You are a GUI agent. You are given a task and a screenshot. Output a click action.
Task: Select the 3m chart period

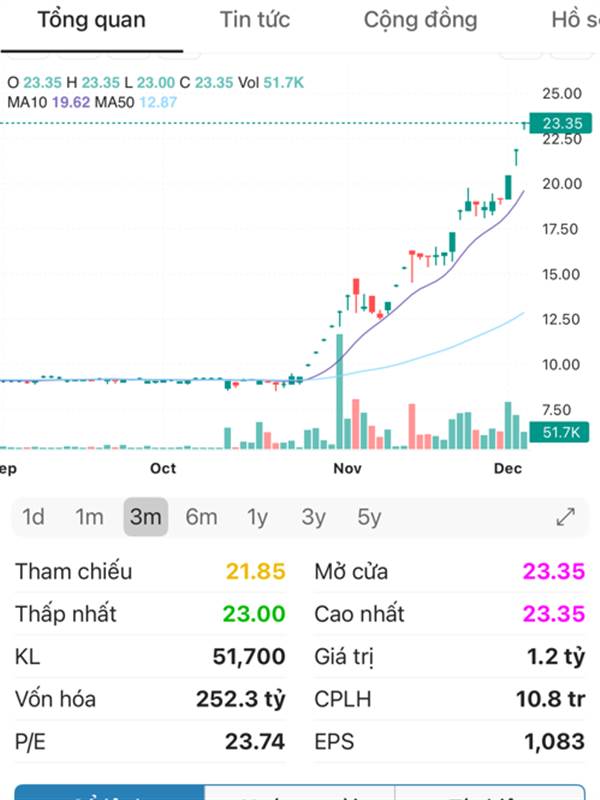click(146, 517)
